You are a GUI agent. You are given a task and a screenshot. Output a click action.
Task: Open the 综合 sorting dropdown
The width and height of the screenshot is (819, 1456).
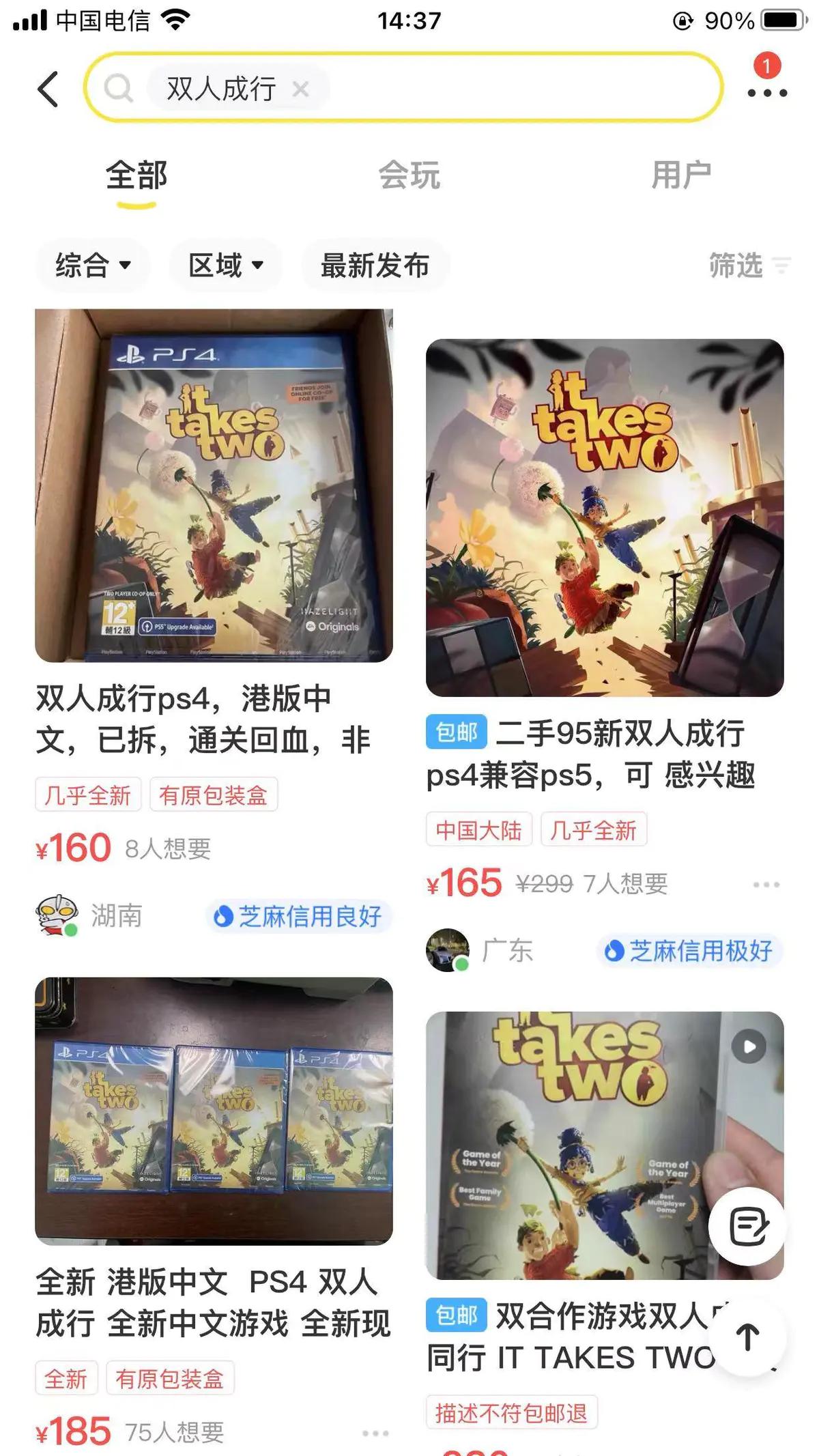pos(92,266)
